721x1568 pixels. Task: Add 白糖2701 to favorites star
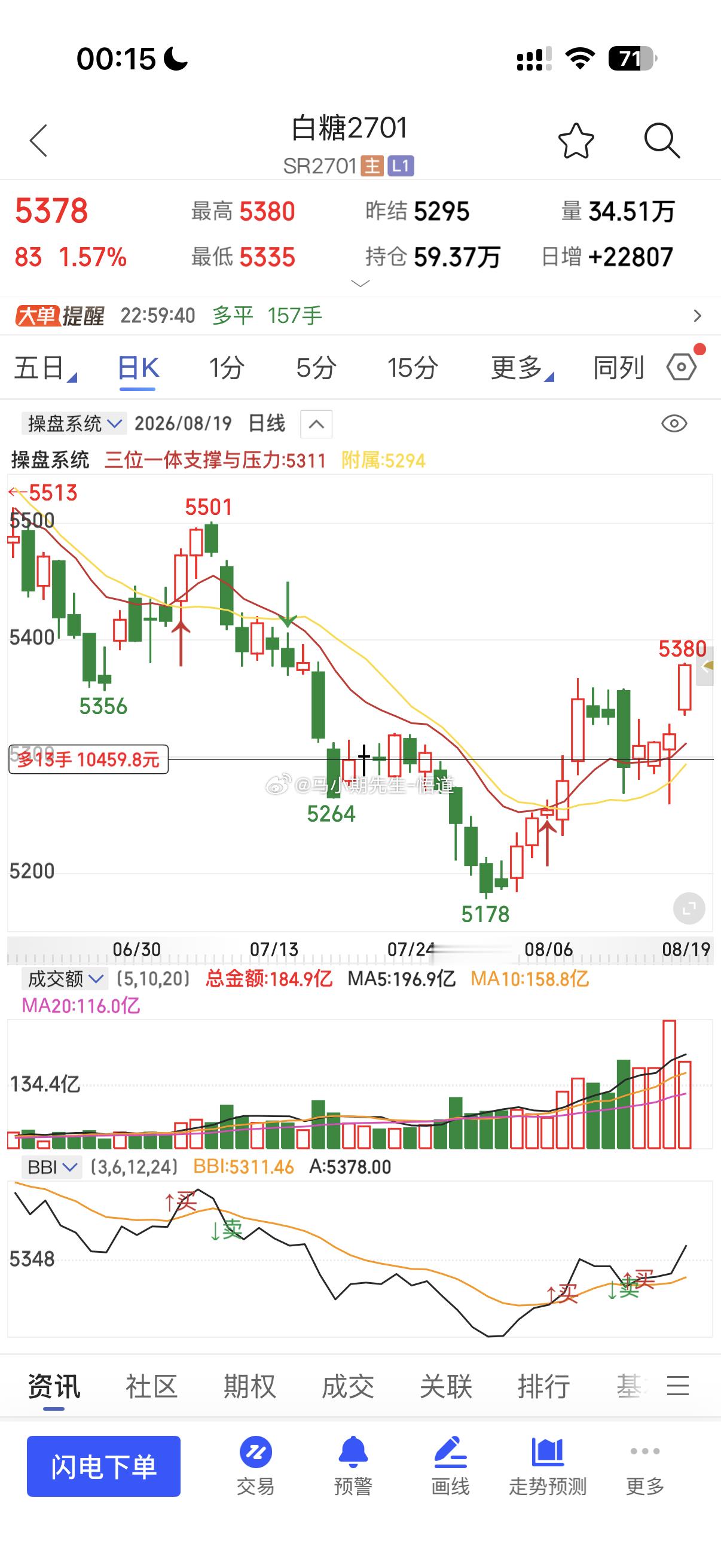576,141
